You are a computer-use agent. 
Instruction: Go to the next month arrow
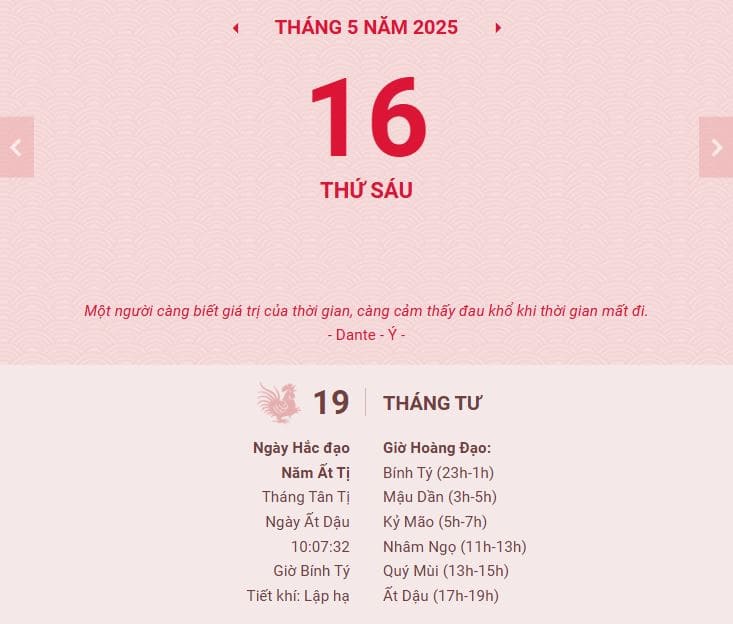click(x=498, y=28)
